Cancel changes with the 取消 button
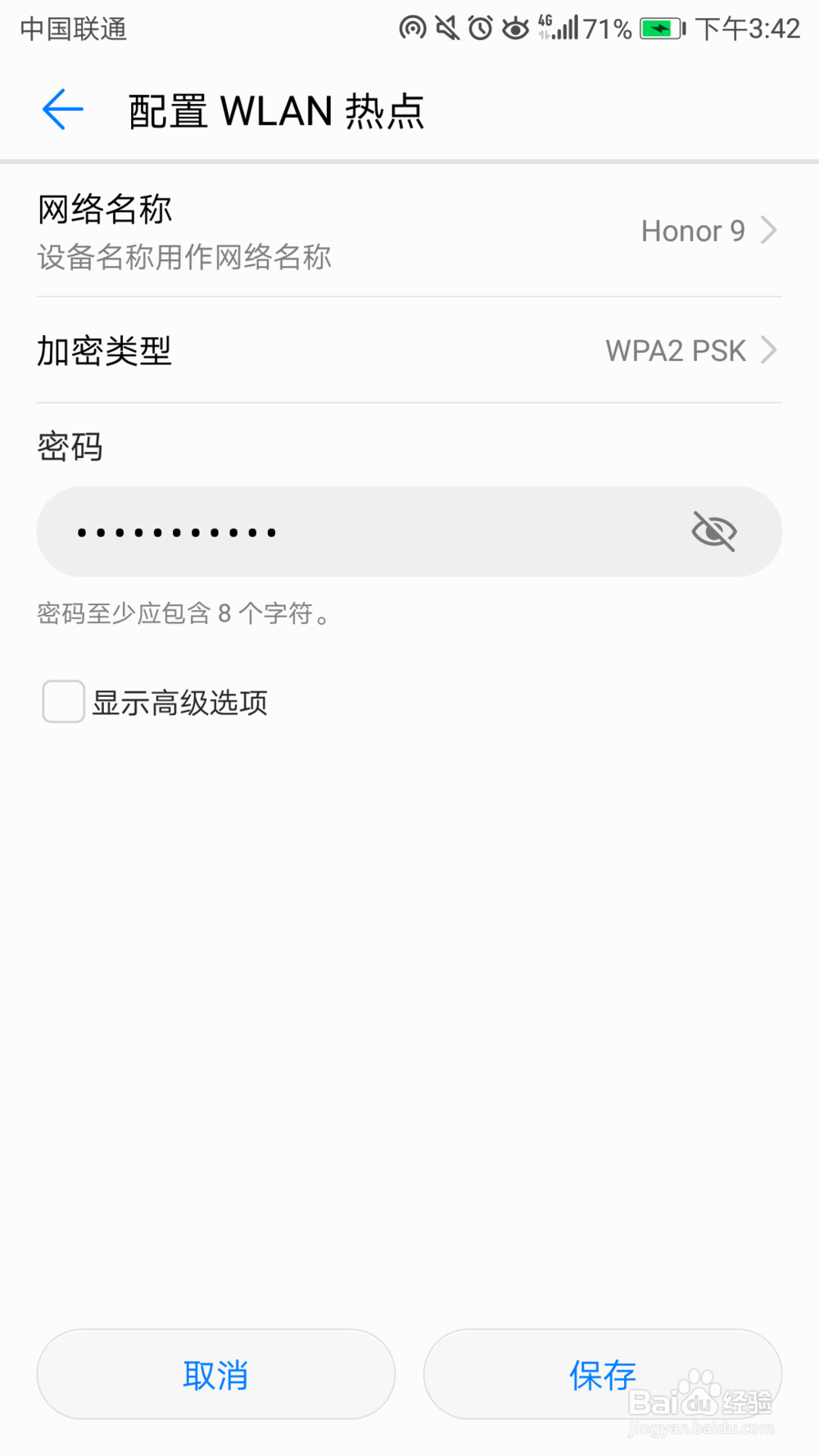The width and height of the screenshot is (819, 1456). (215, 1374)
